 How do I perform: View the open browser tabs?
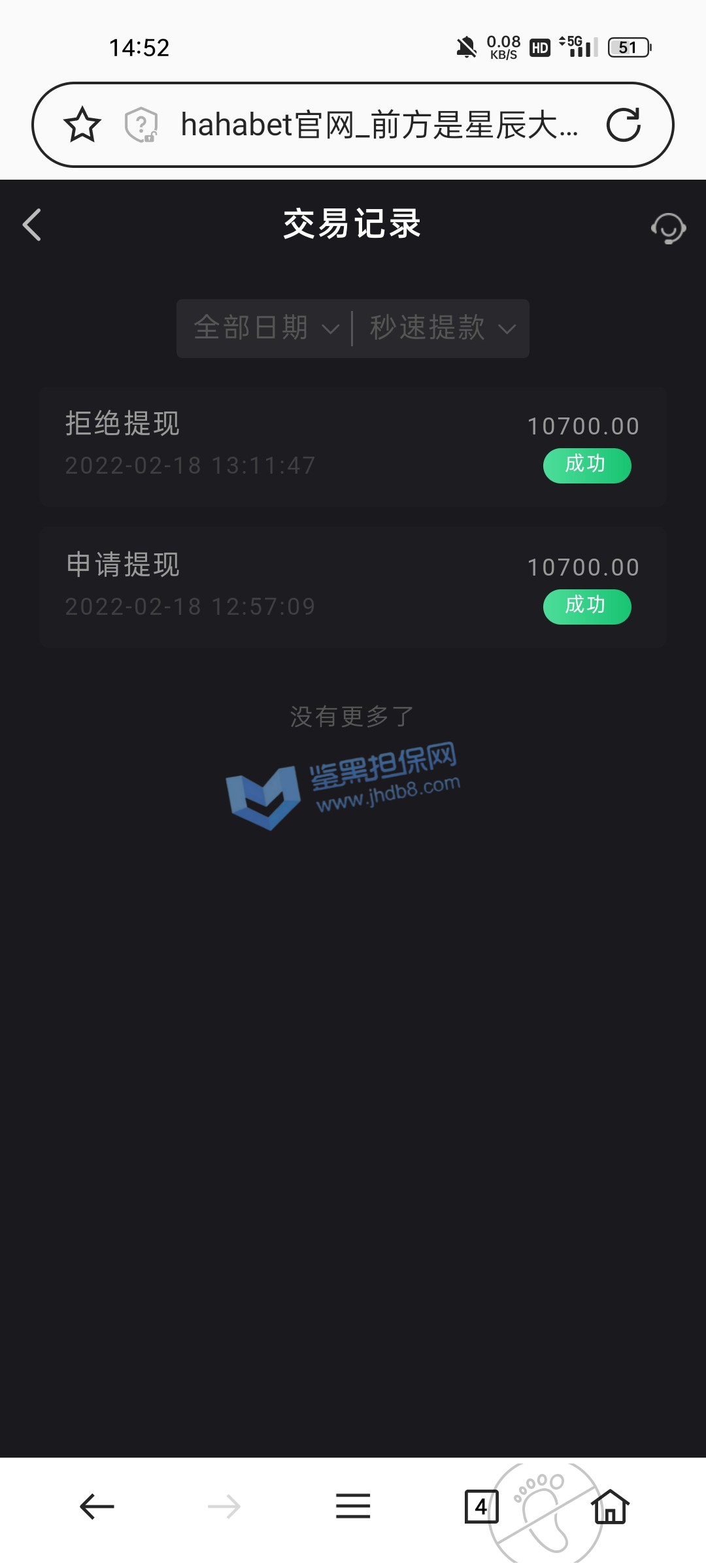481,1506
